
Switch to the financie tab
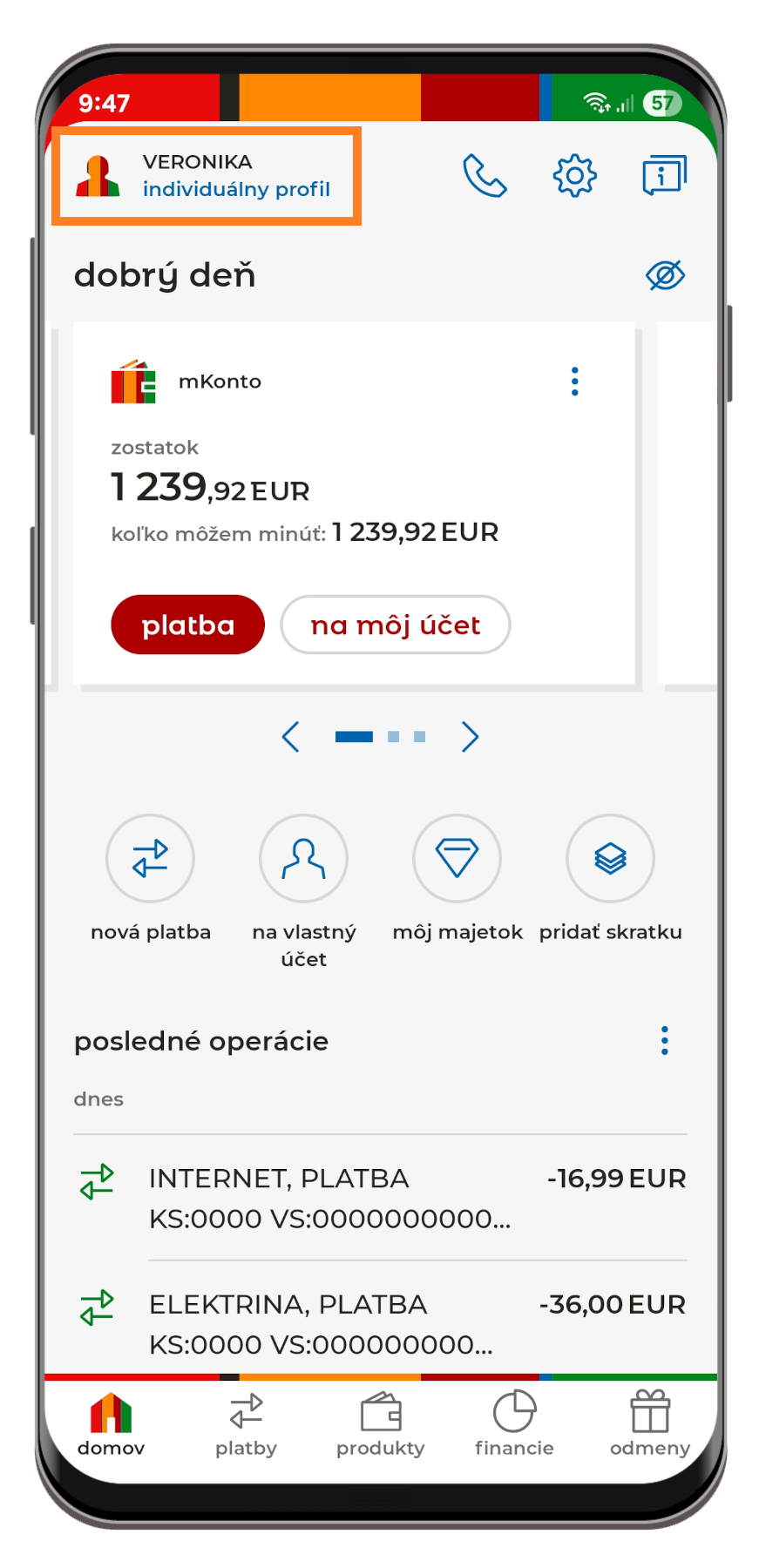coord(513,1420)
